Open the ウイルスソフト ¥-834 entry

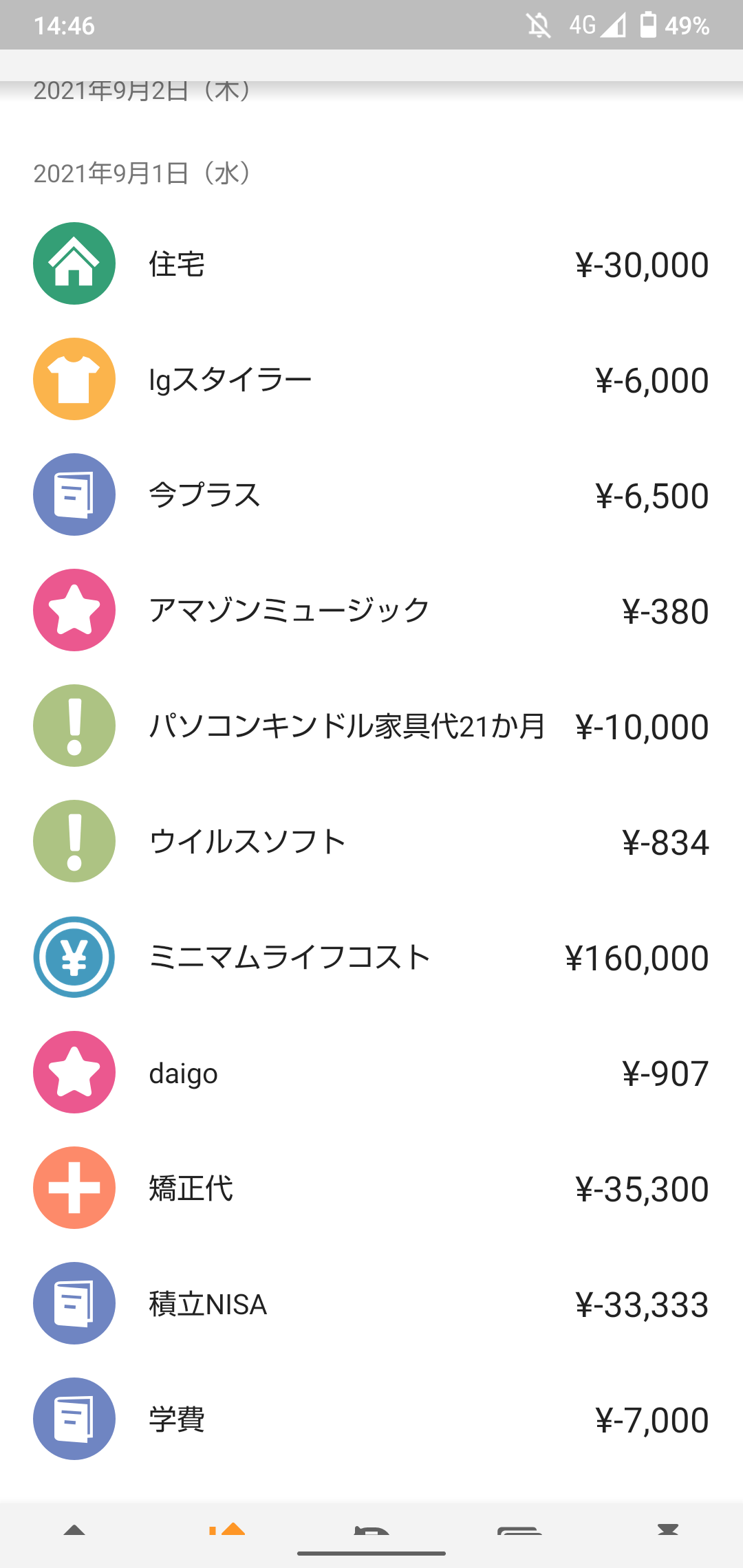[x=371, y=841]
